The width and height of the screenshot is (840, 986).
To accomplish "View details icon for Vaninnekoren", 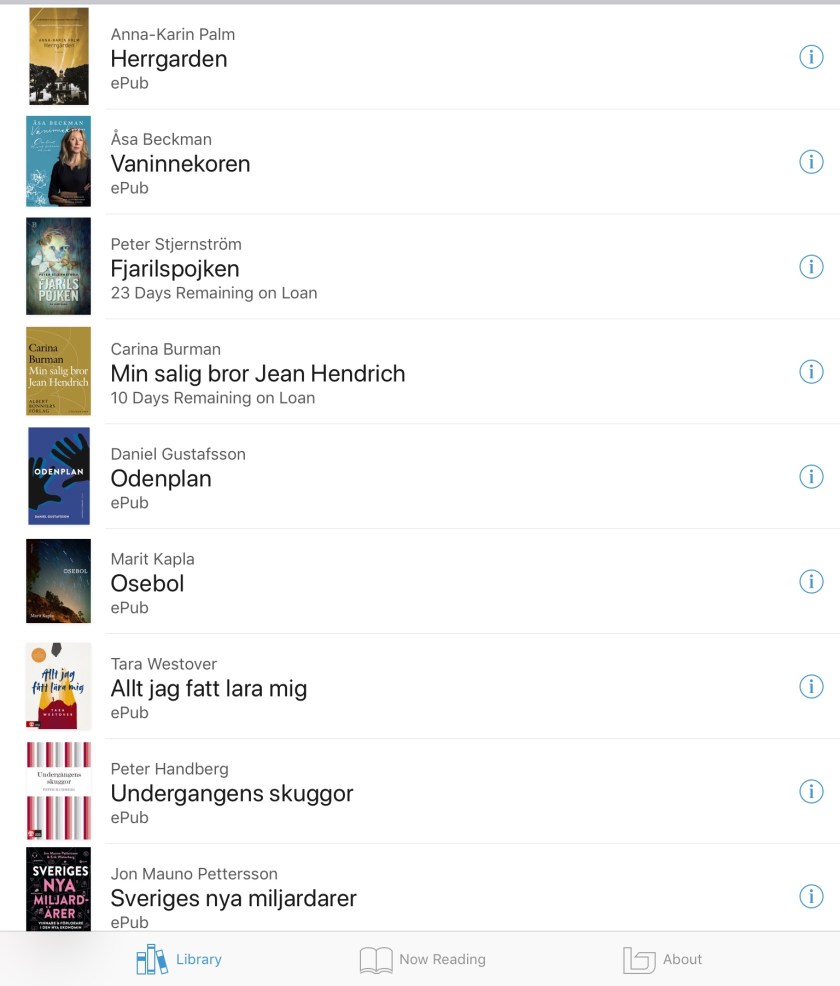I will tap(811, 162).
